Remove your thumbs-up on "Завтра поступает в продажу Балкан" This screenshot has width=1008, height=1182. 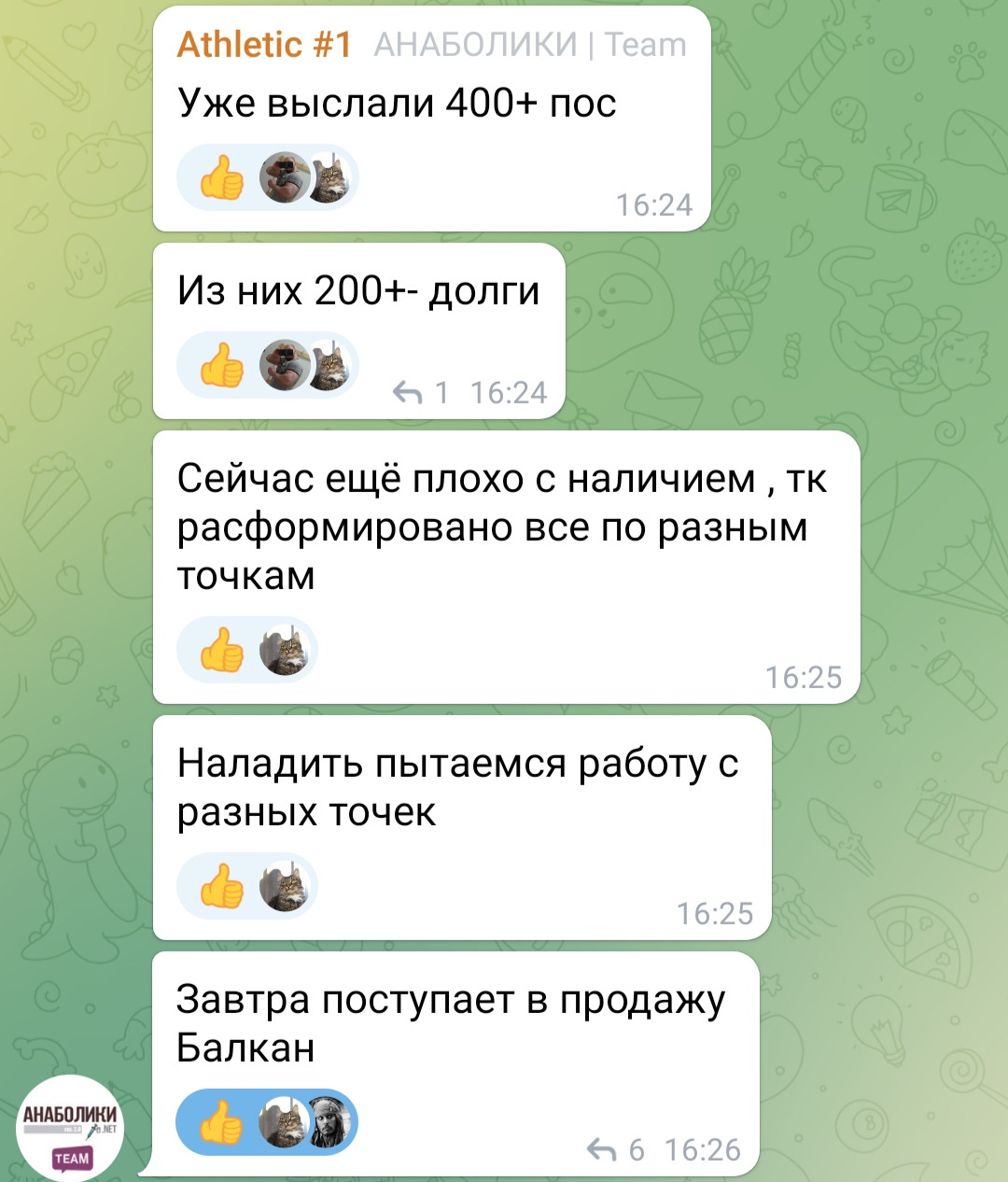click(222, 1122)
